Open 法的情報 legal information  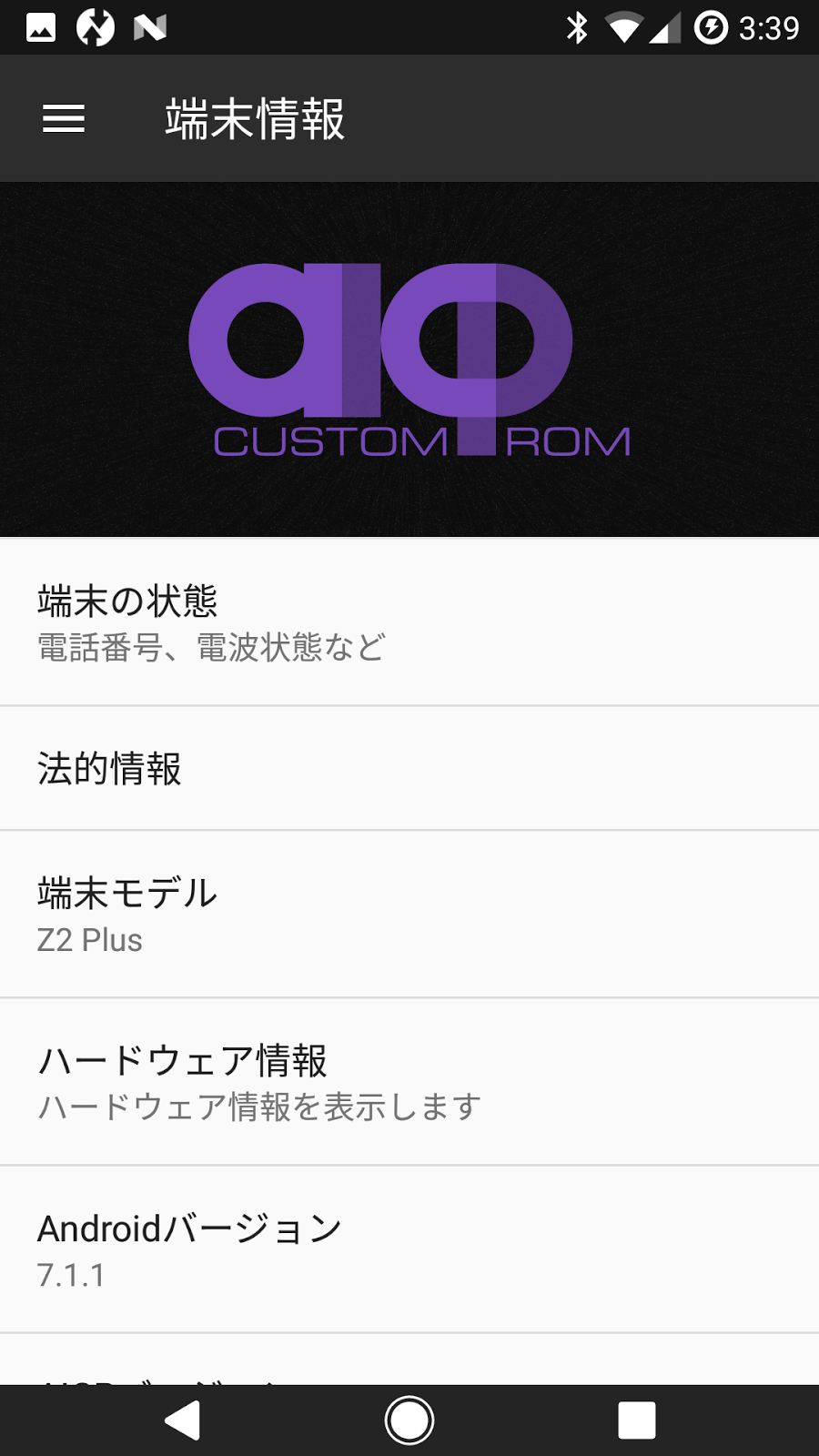pos(409,769)
